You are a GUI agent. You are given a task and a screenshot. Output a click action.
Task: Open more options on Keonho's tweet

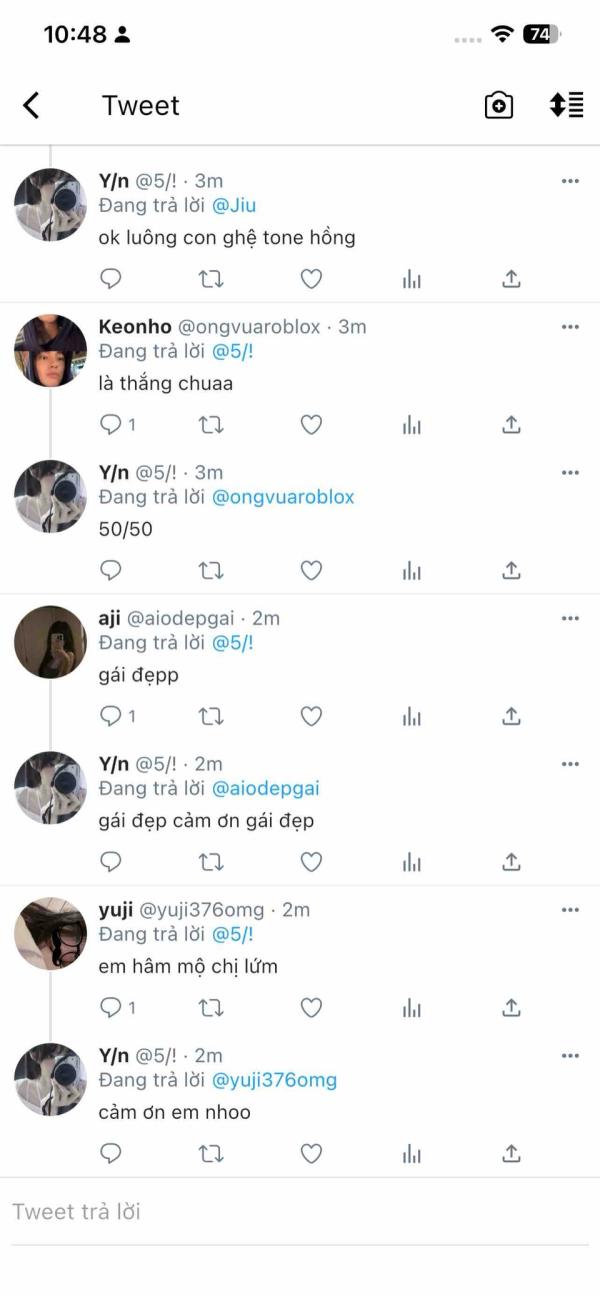point(570,327)
